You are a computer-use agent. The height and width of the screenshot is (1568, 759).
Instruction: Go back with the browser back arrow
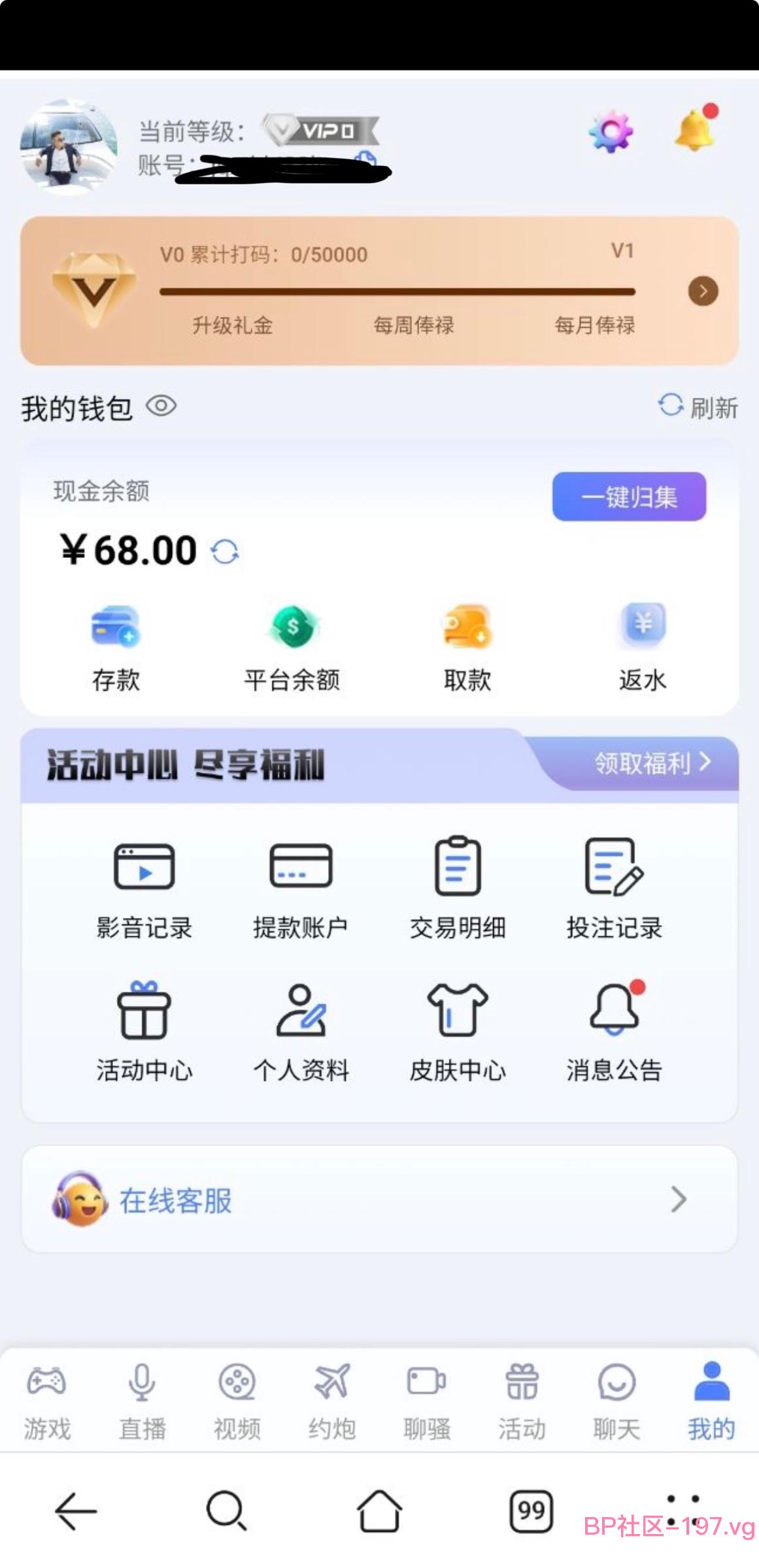tap(76, 1511)
